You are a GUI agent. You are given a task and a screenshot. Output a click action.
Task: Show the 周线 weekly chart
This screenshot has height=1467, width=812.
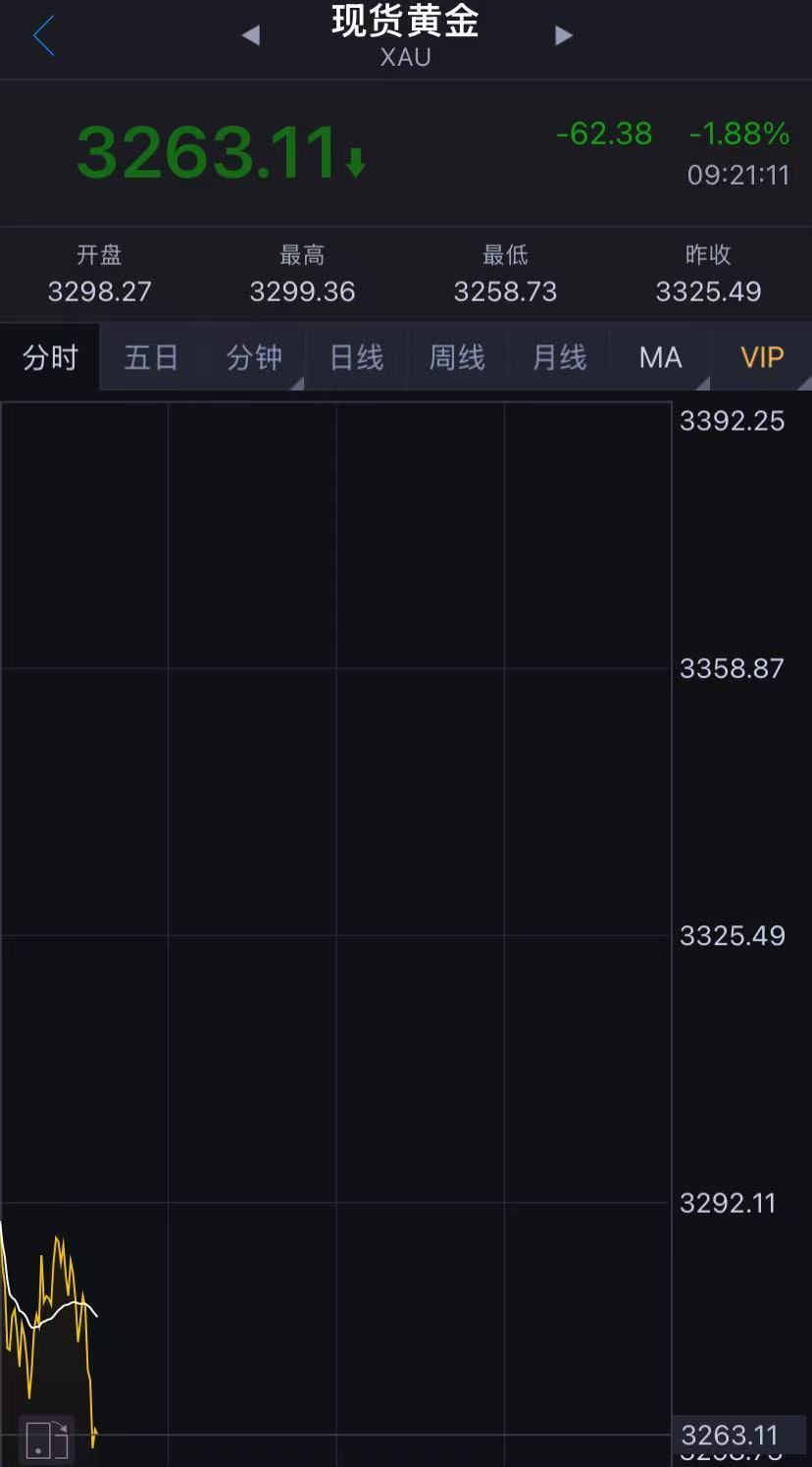tap(457, 358)
